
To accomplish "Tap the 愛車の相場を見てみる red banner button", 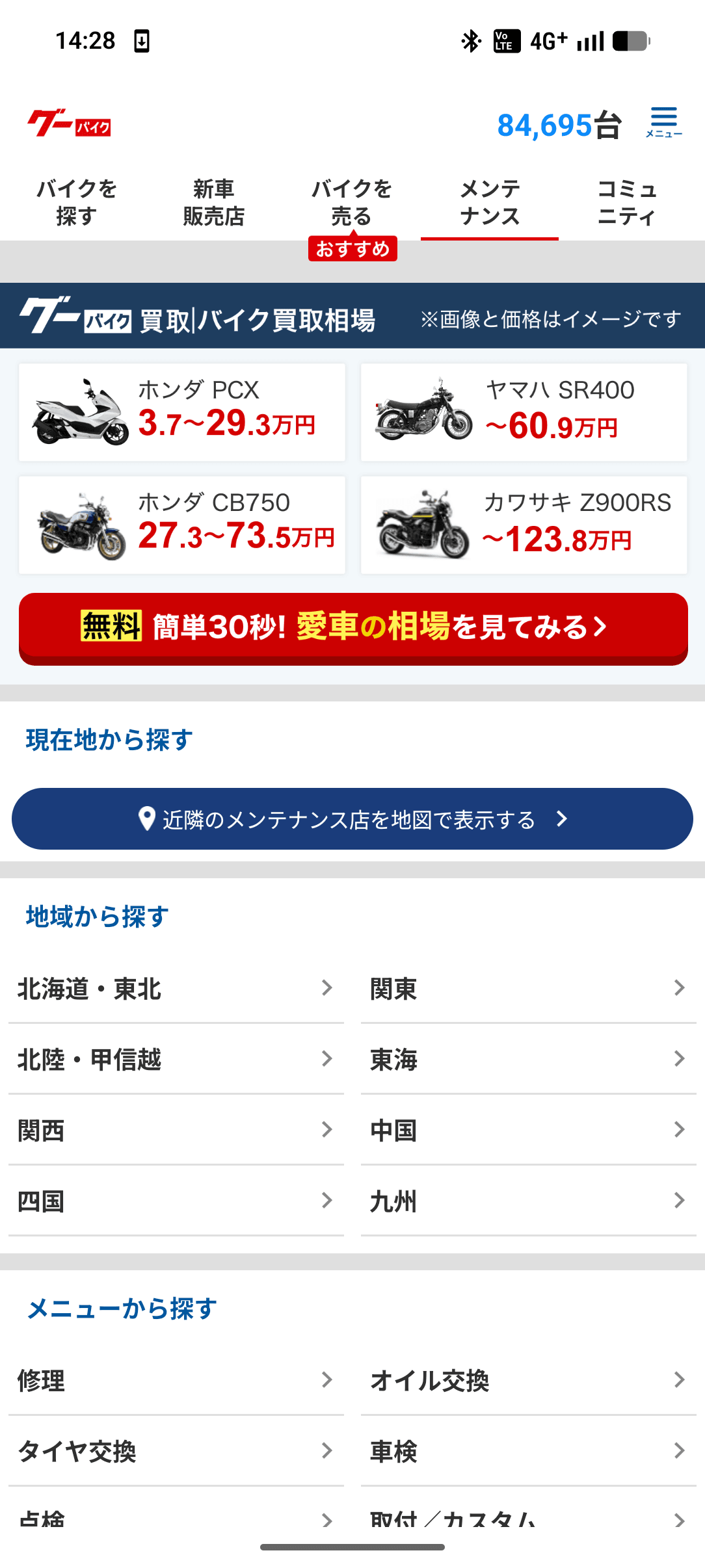I will click(x=353, y=628).
